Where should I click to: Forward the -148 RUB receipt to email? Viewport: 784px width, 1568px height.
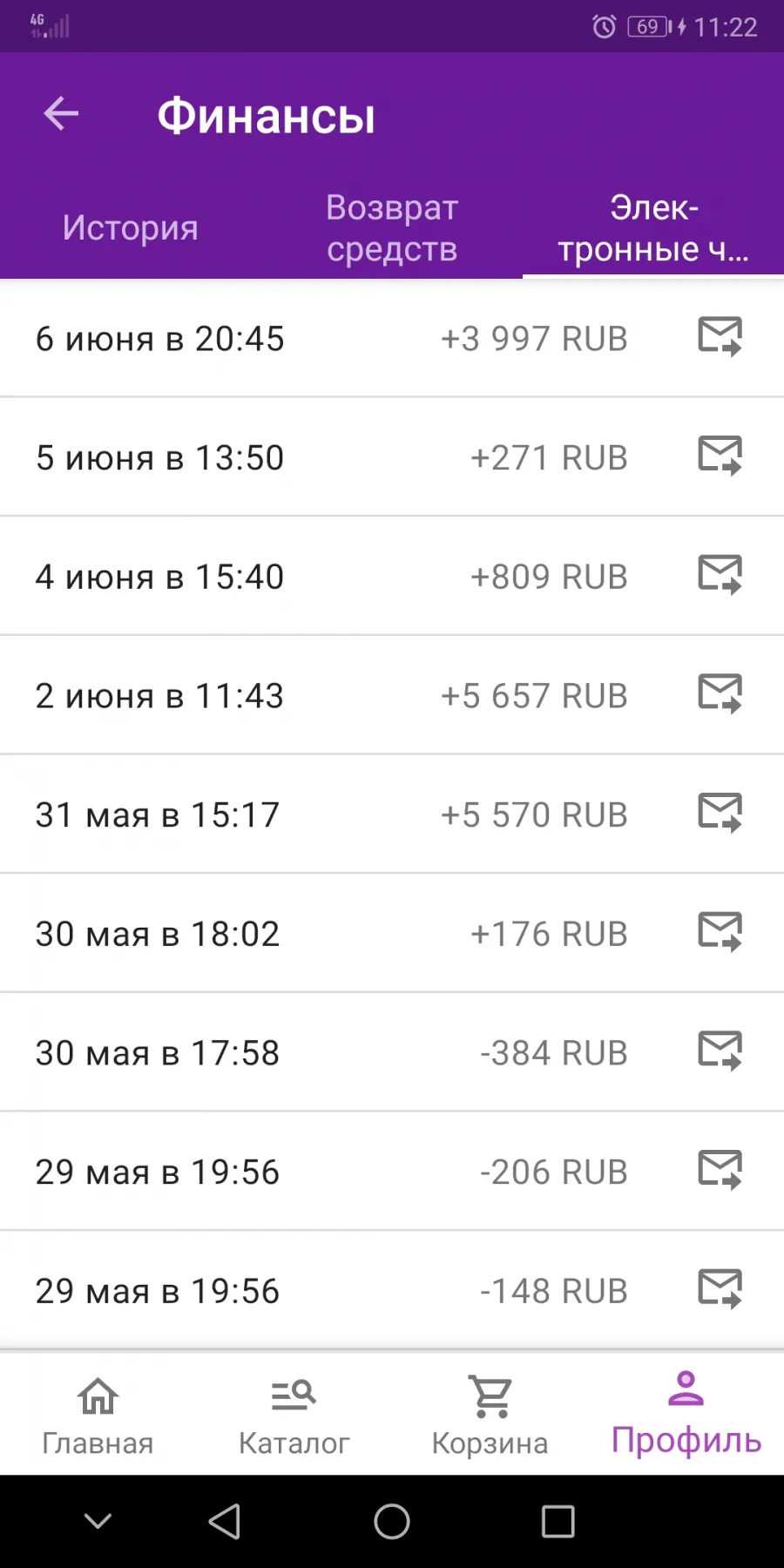[720, 1289]
